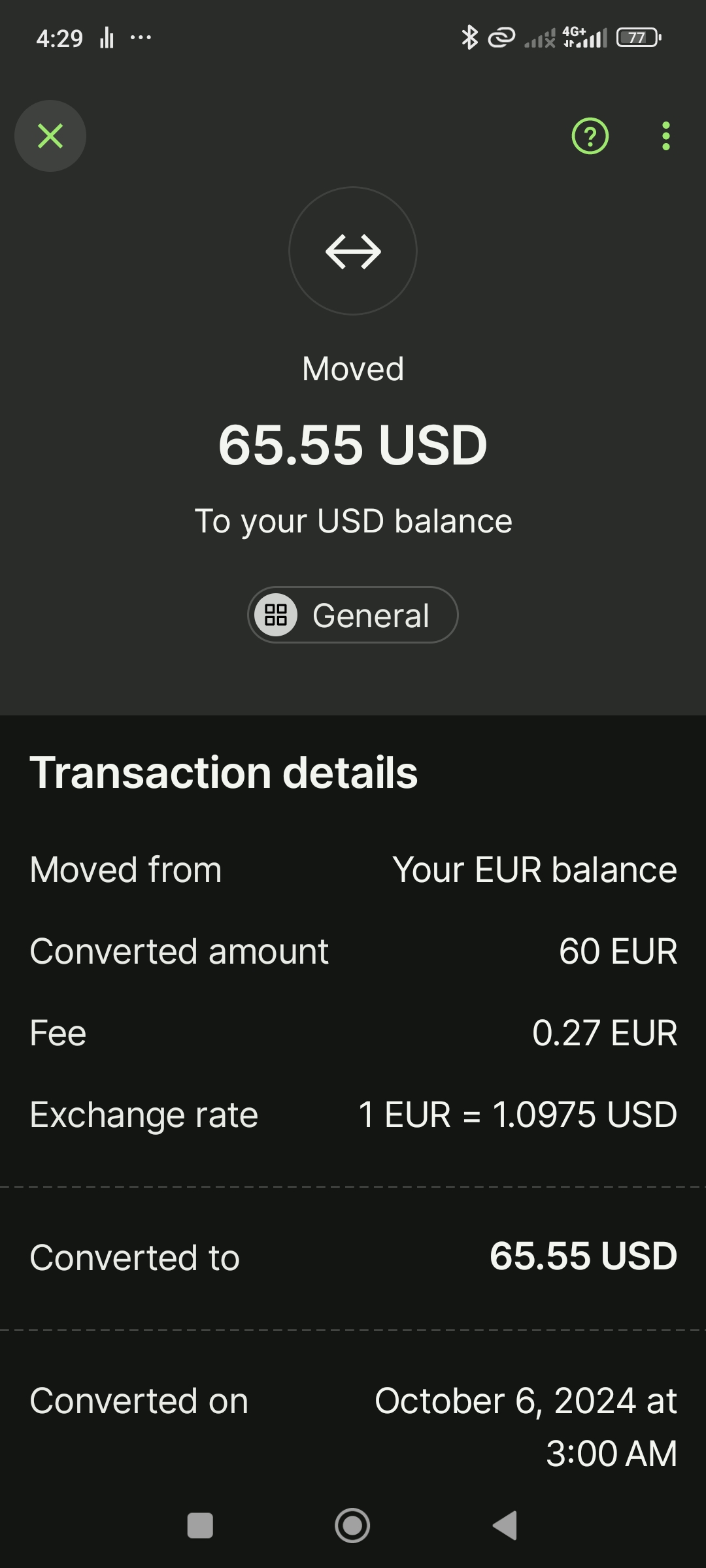Close the transaction details screen

[x=50, y=136]
